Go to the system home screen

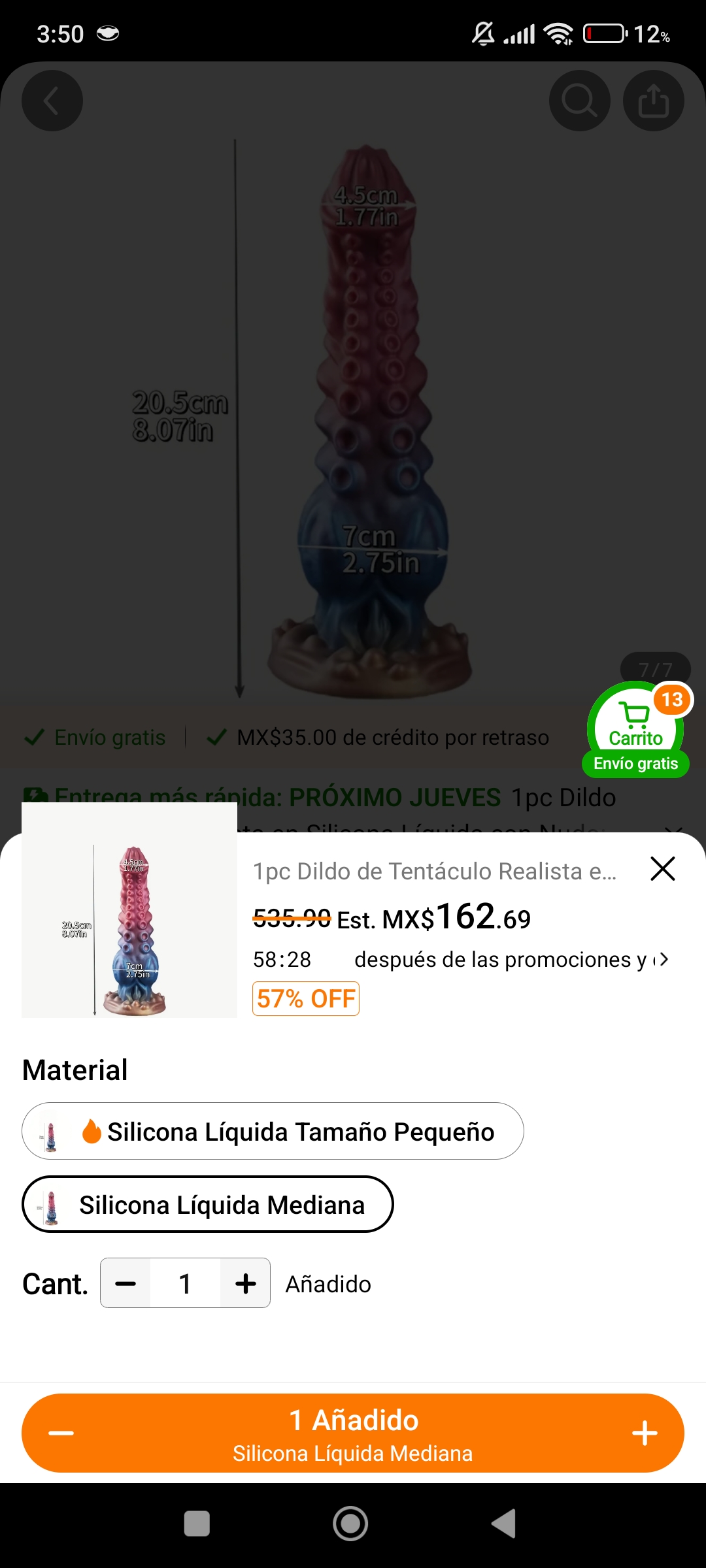(351, 1524)
